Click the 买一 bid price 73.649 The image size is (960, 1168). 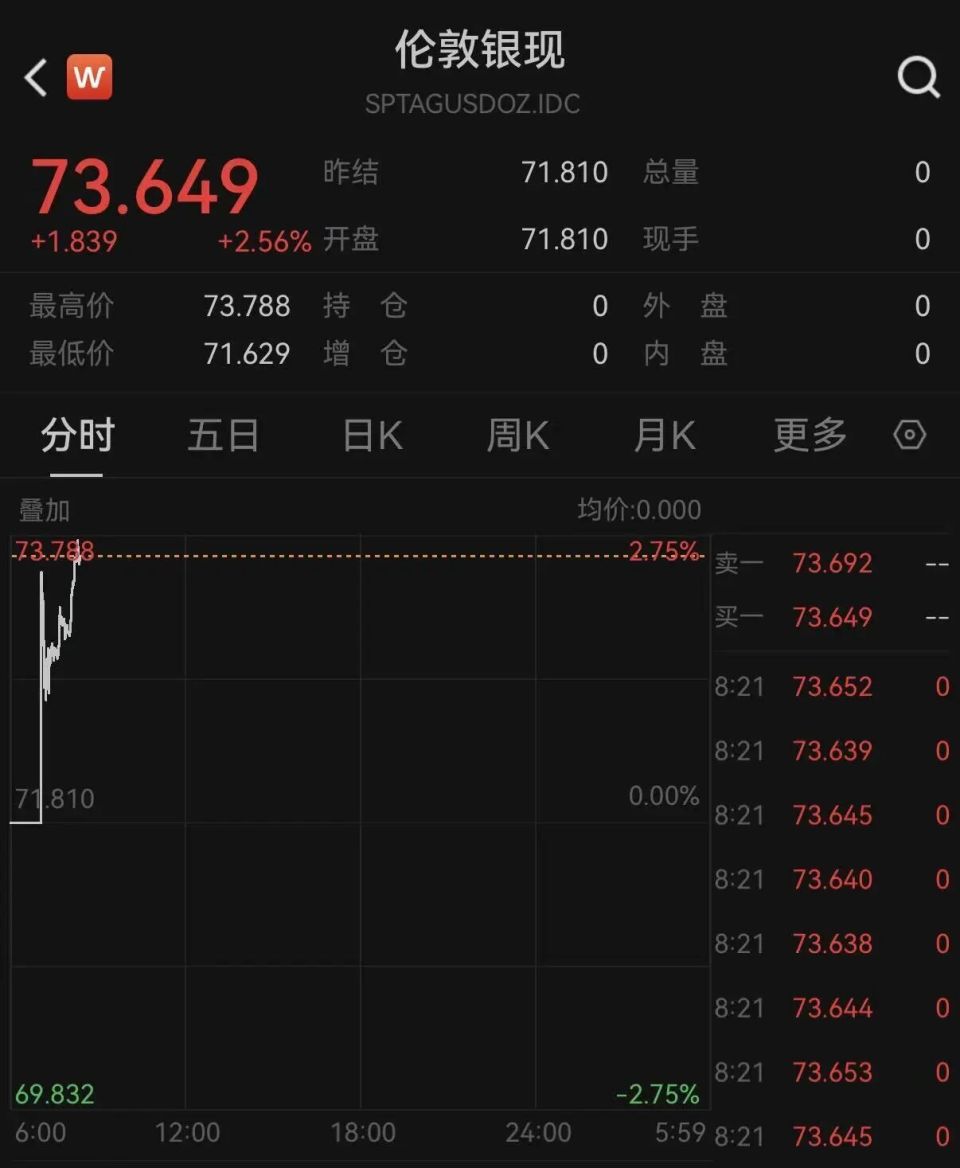[832, 616]
